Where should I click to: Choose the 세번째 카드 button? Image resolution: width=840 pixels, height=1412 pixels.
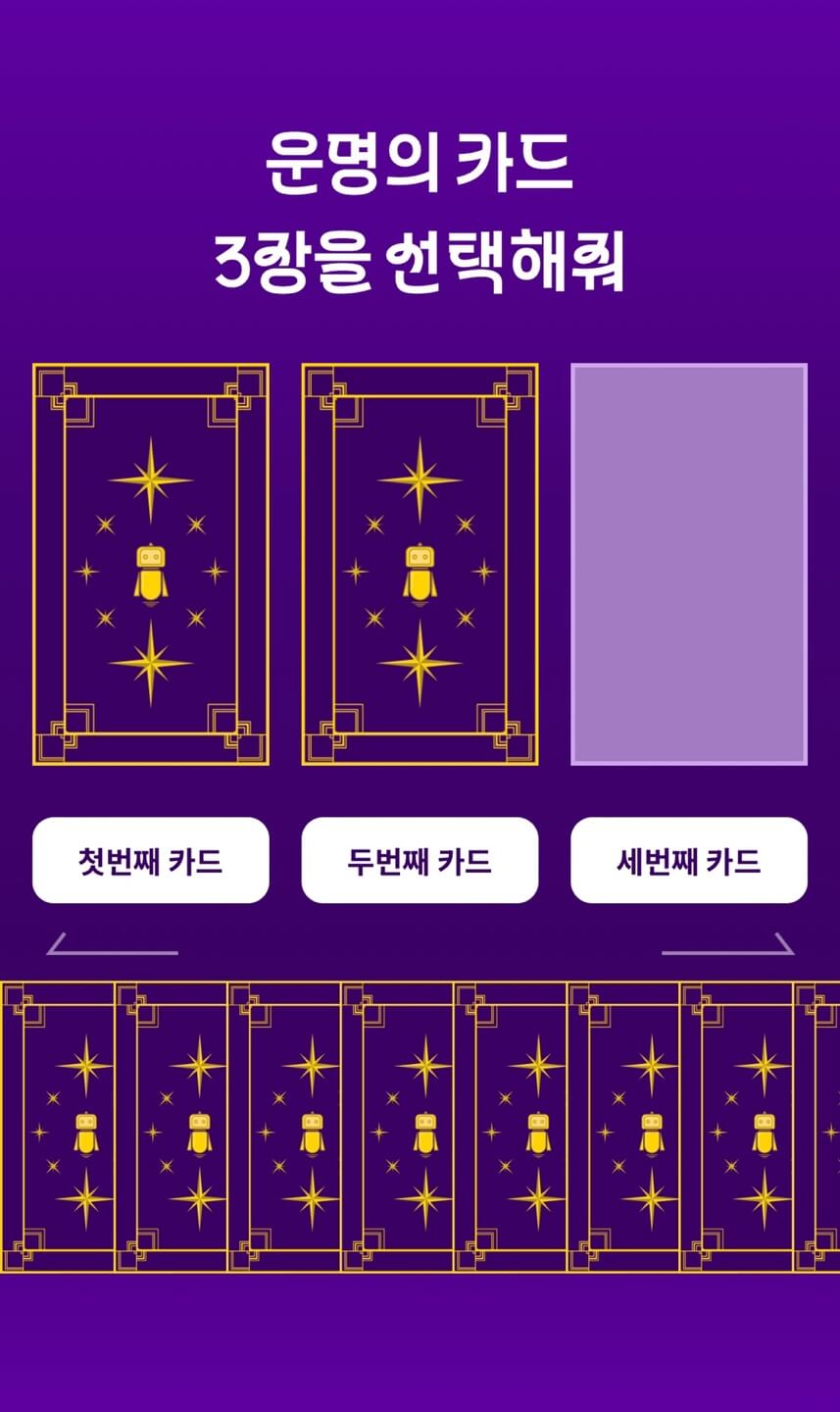tap(689, 860)
